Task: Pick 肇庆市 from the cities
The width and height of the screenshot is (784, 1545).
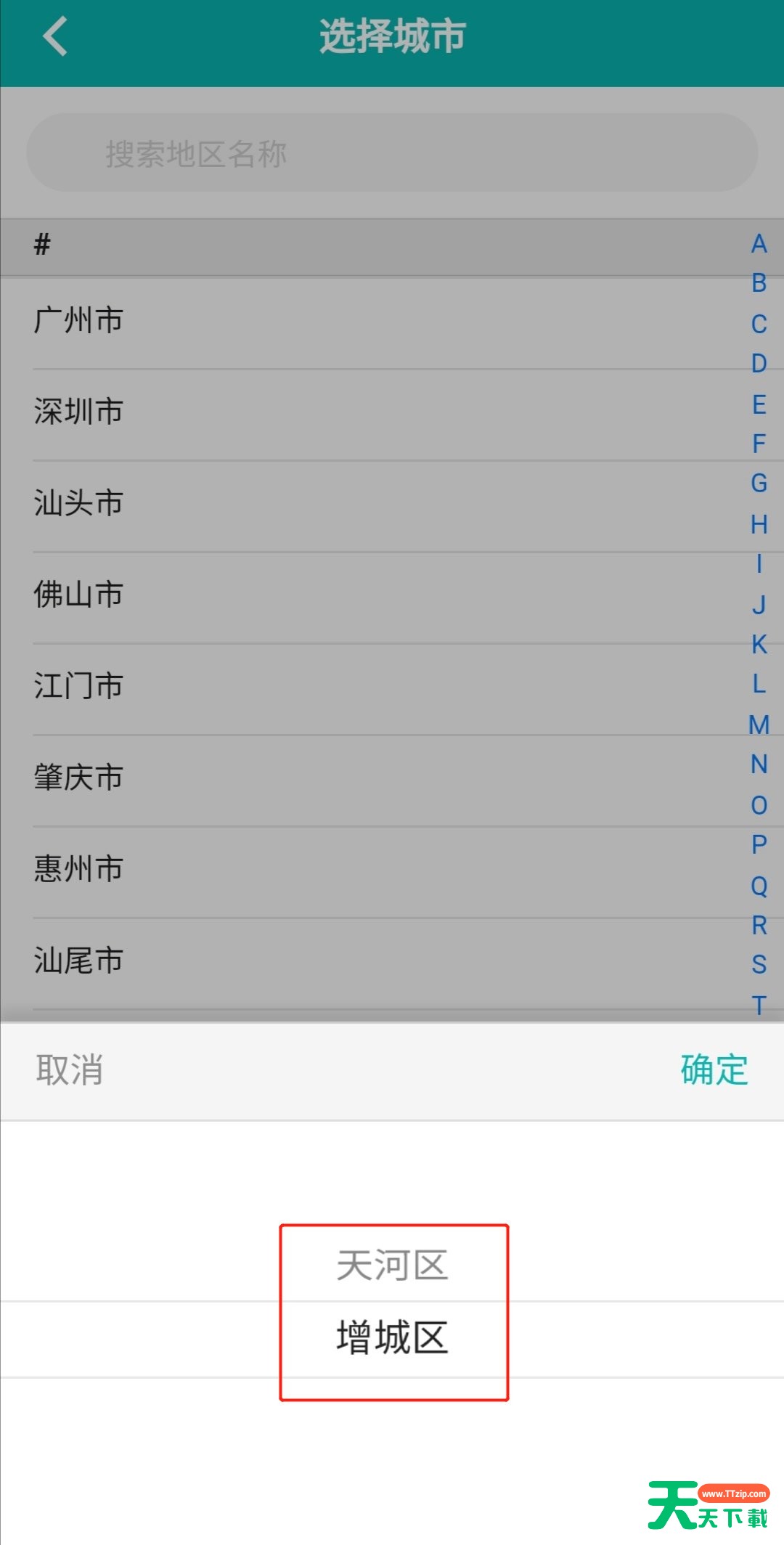Action: click(78, 777)
